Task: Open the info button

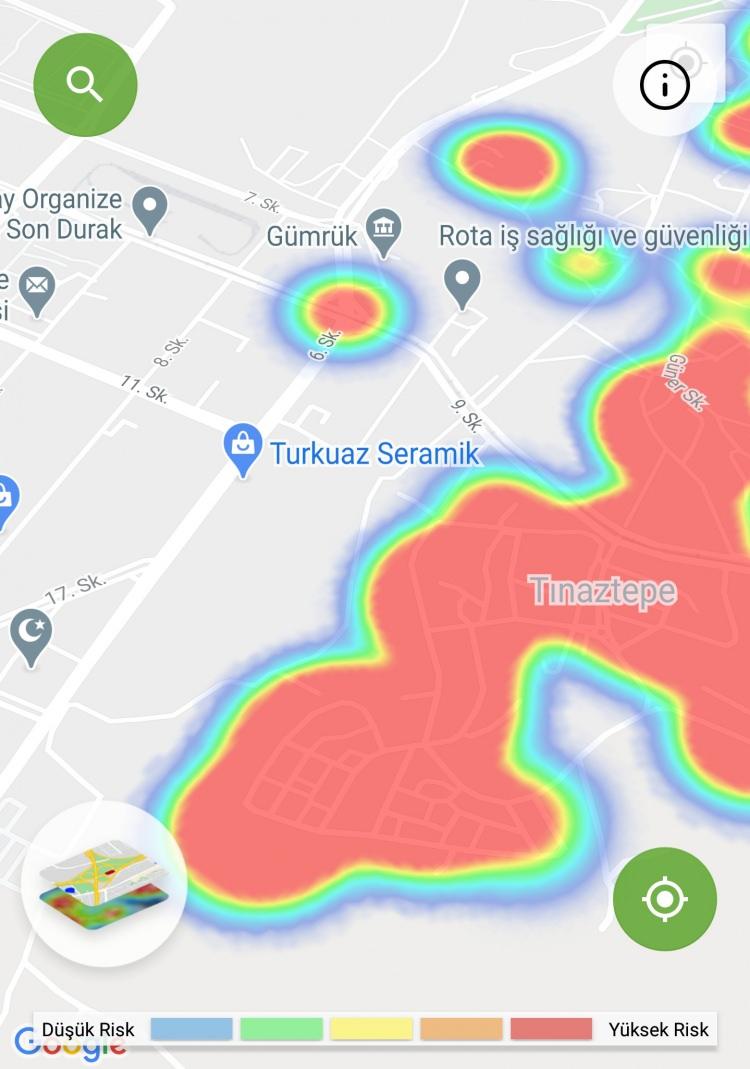Action: tap(665, 86)
